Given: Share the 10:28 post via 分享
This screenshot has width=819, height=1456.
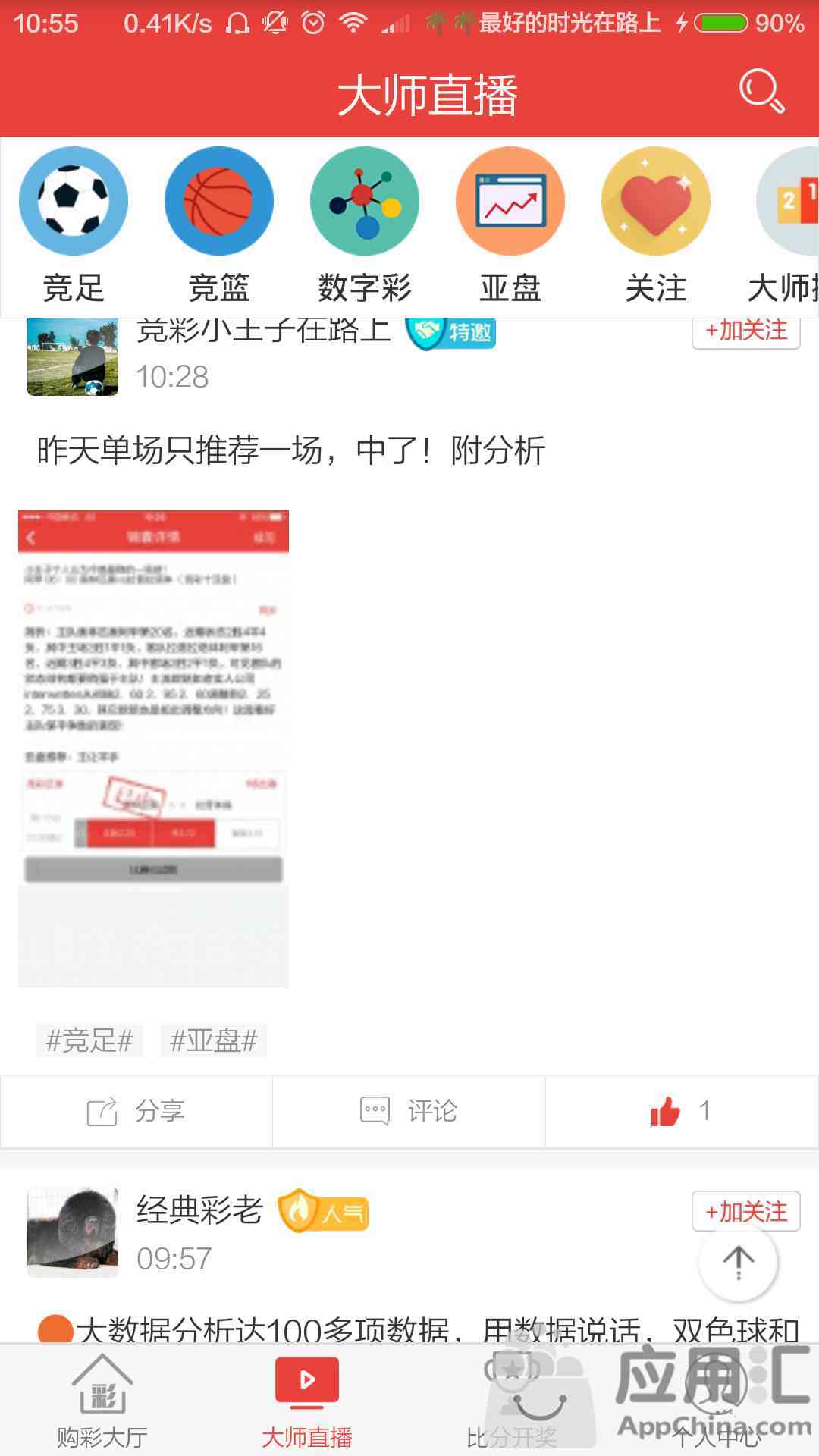Looking at the screenshot, I should point(136,1112).
